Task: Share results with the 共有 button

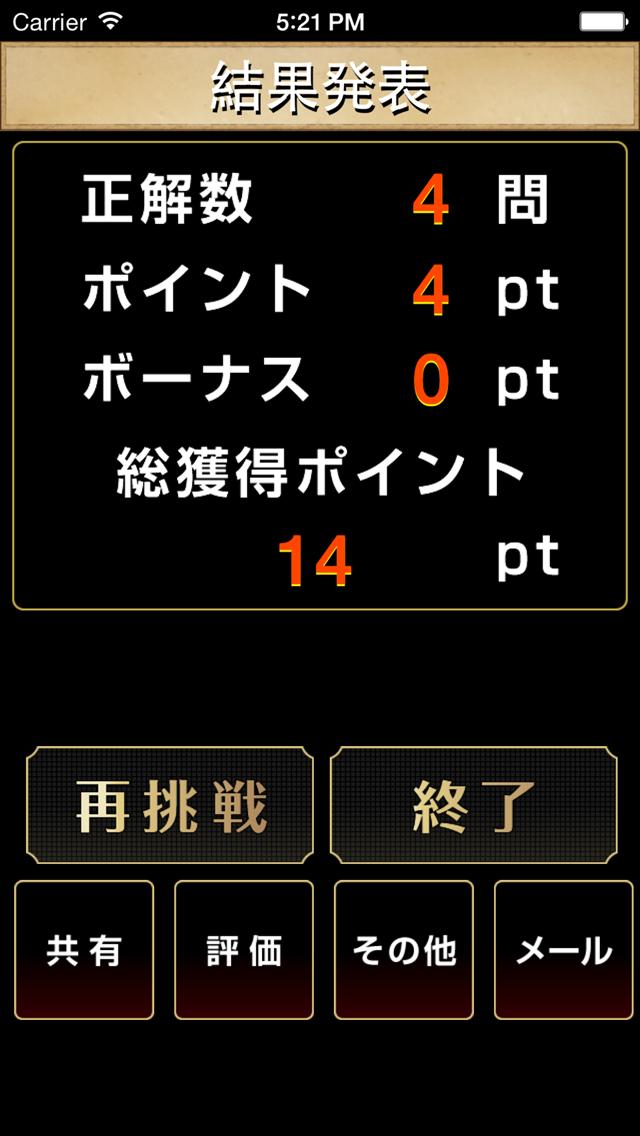Action: [x=84, y=950]
